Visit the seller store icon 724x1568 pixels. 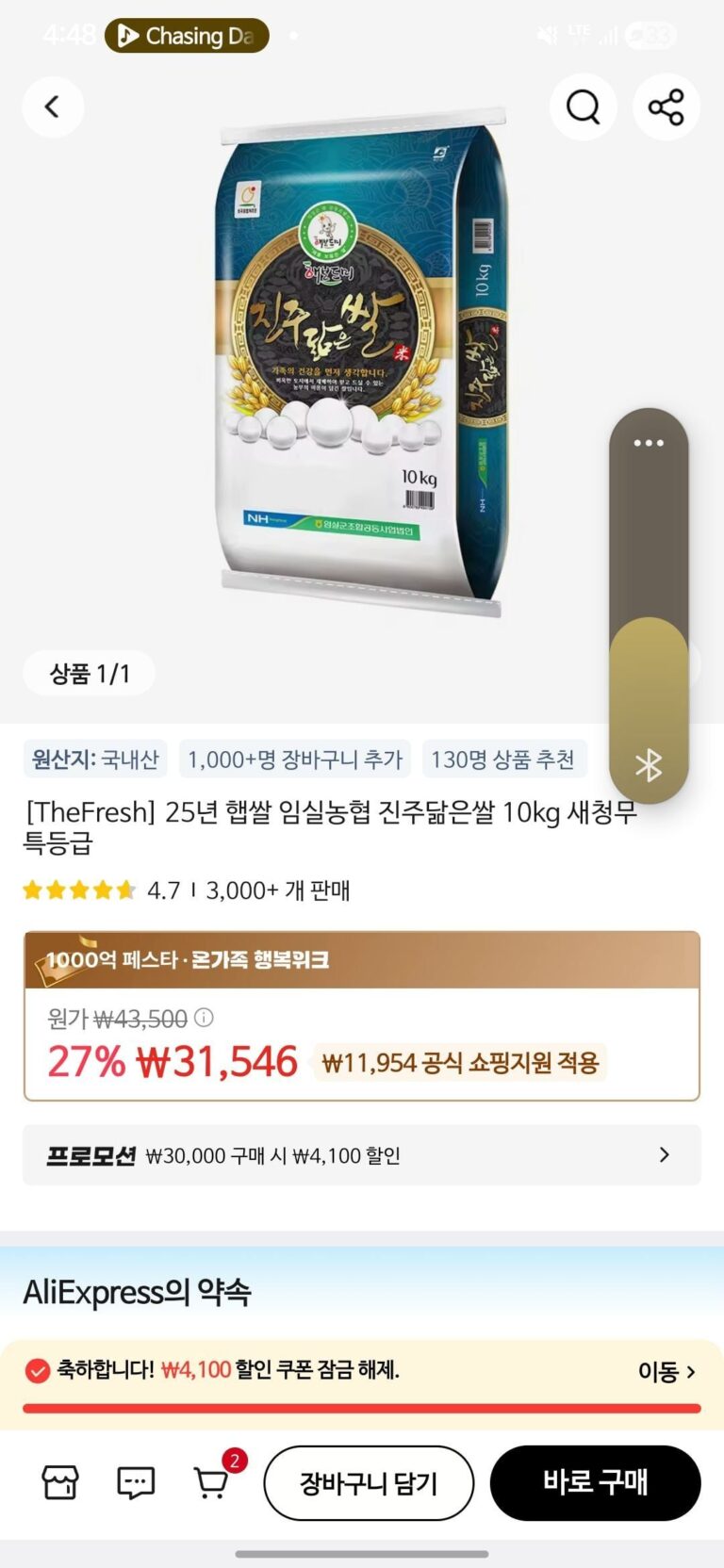[60, 1482]
